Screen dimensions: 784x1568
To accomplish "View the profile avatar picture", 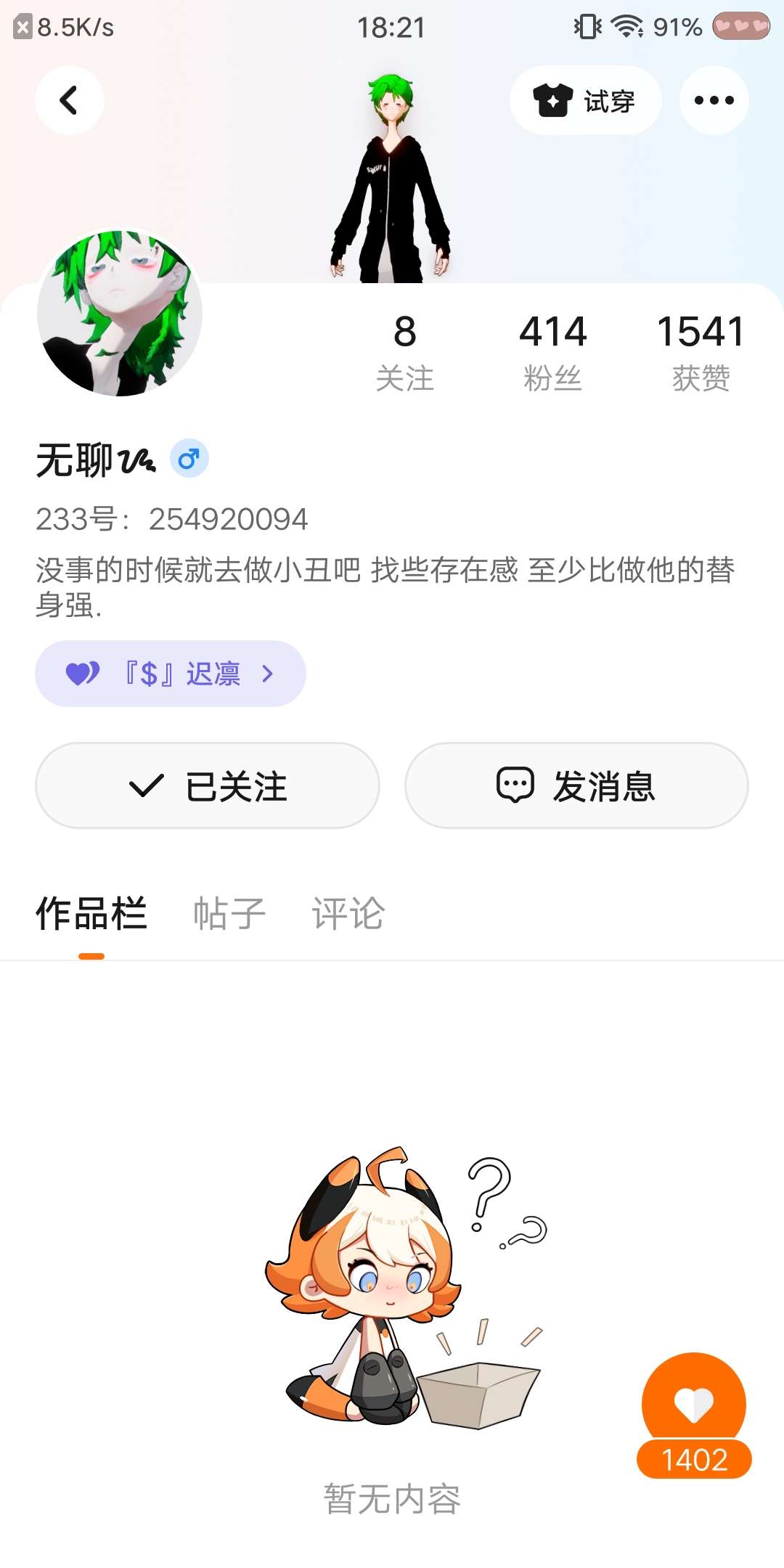I will click(120, 313).
